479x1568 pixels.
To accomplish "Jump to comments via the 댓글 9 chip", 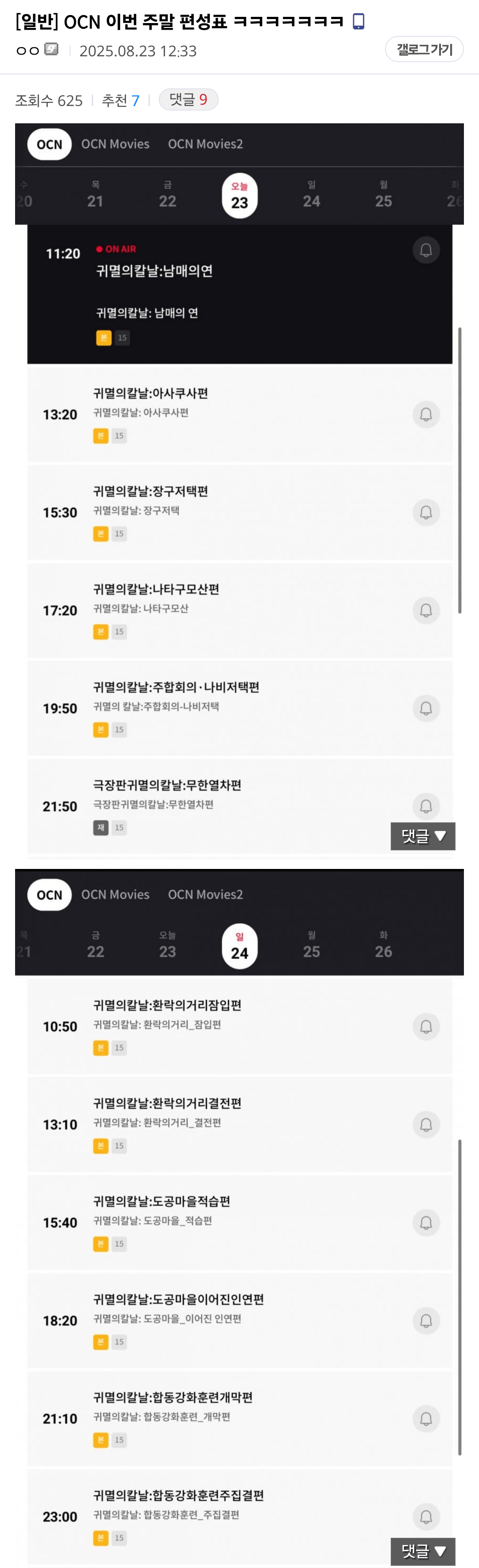I will click(188, 99).
